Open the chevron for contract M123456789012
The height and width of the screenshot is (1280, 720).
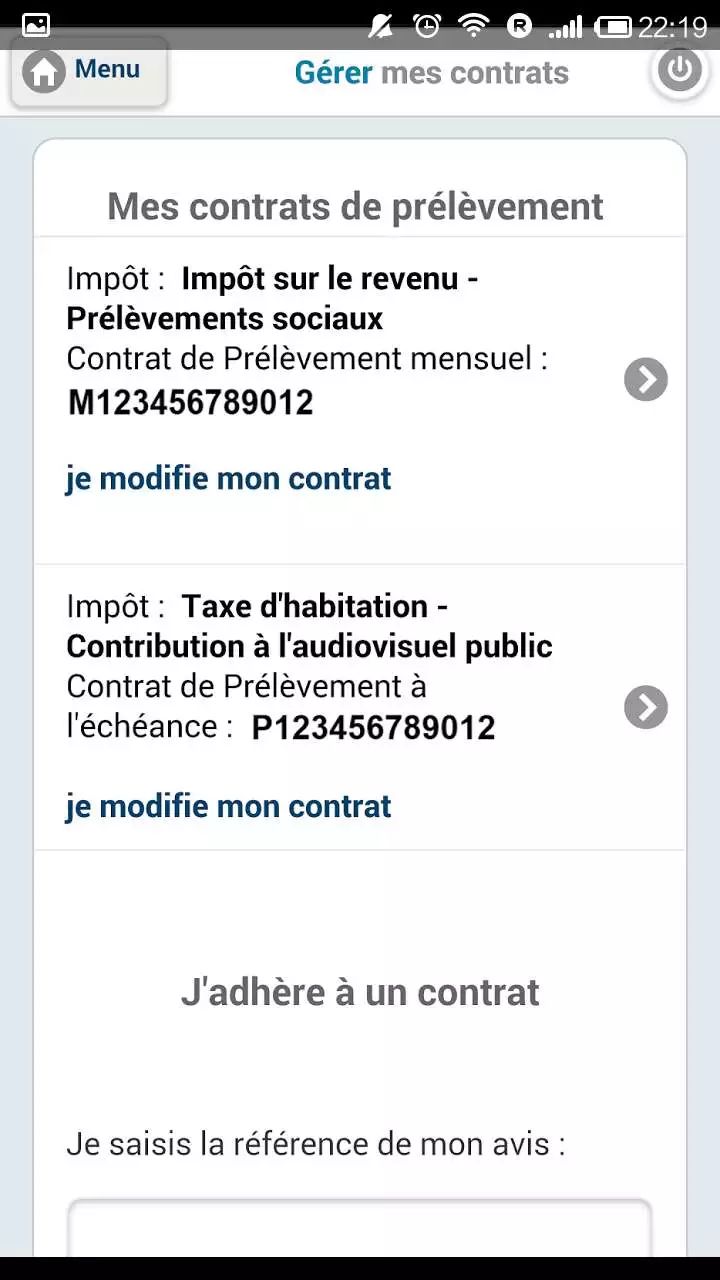click(x=646, y=380)
